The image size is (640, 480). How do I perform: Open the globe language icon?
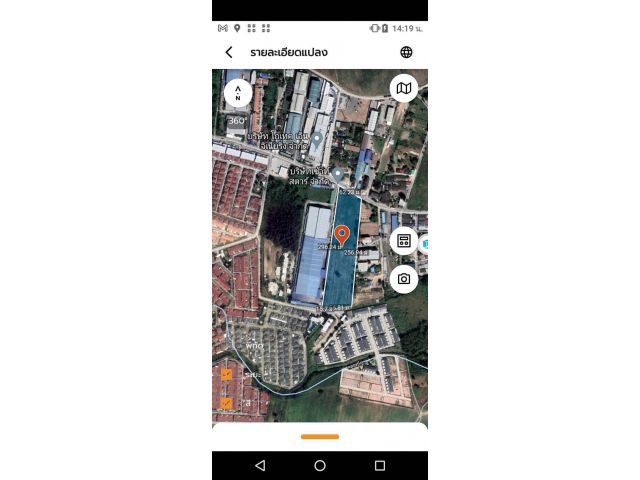(406, 52)
